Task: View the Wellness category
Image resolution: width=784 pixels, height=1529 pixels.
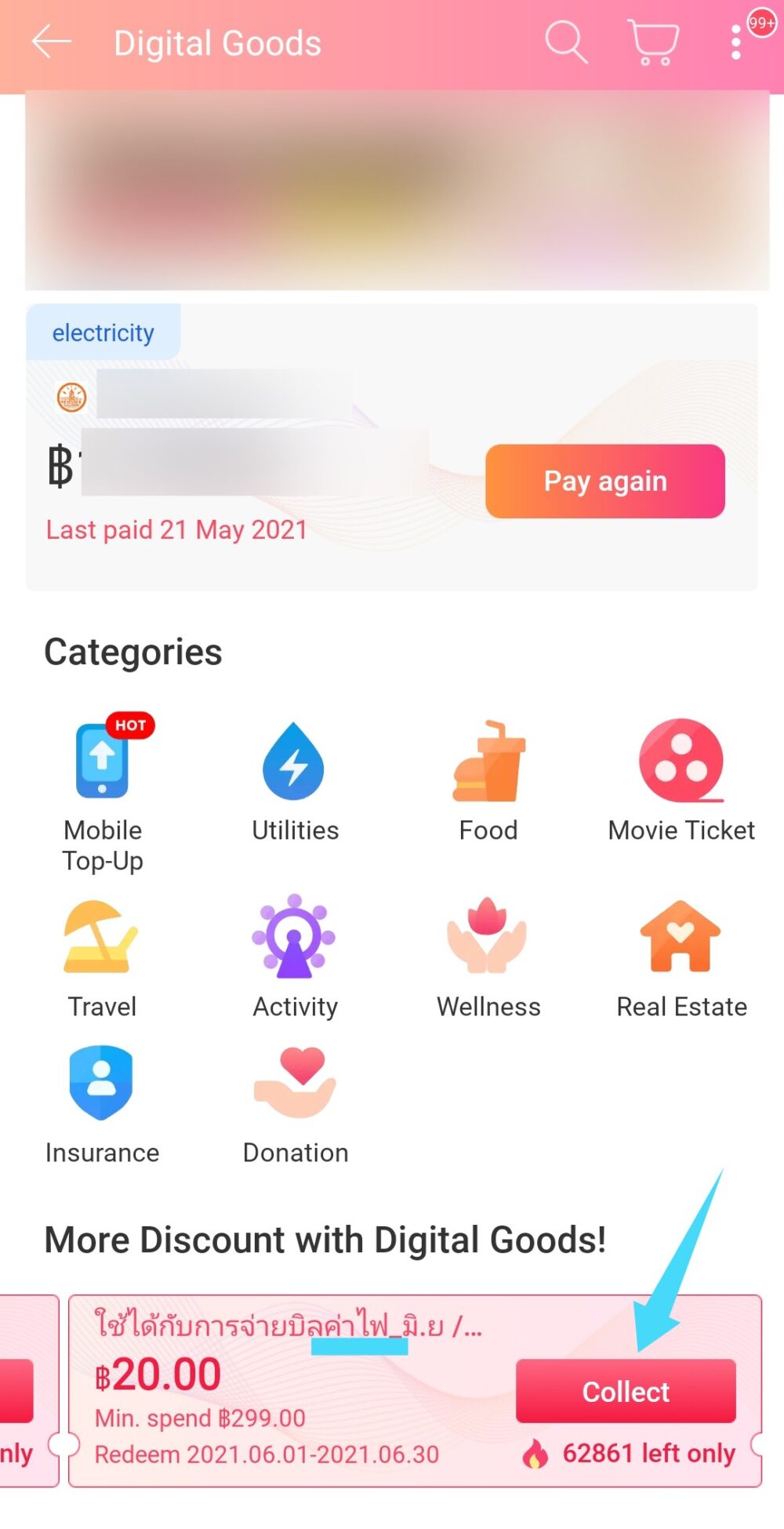Action: [488, 958]
